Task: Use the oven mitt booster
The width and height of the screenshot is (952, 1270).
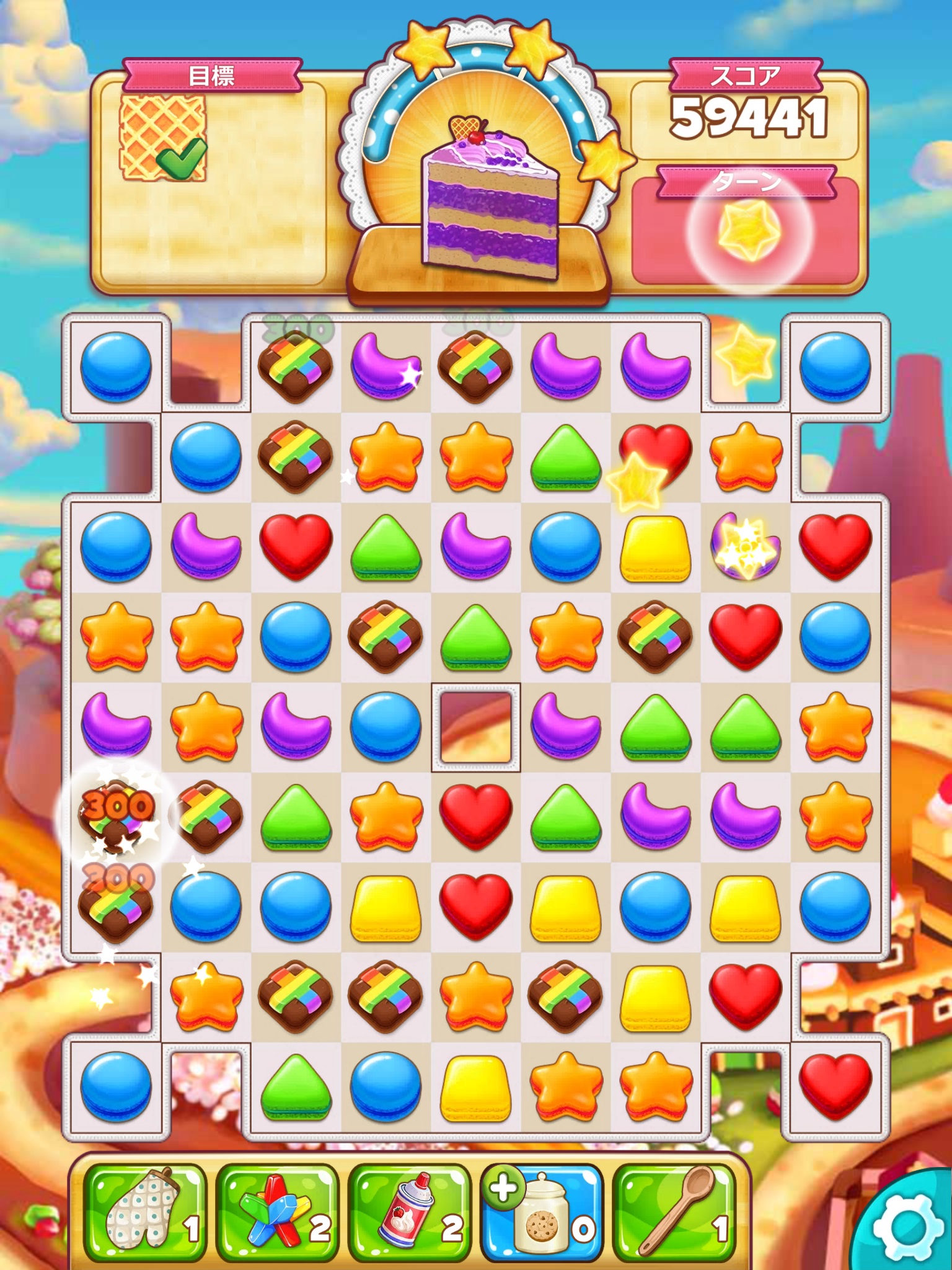Action: point(145,1212)
